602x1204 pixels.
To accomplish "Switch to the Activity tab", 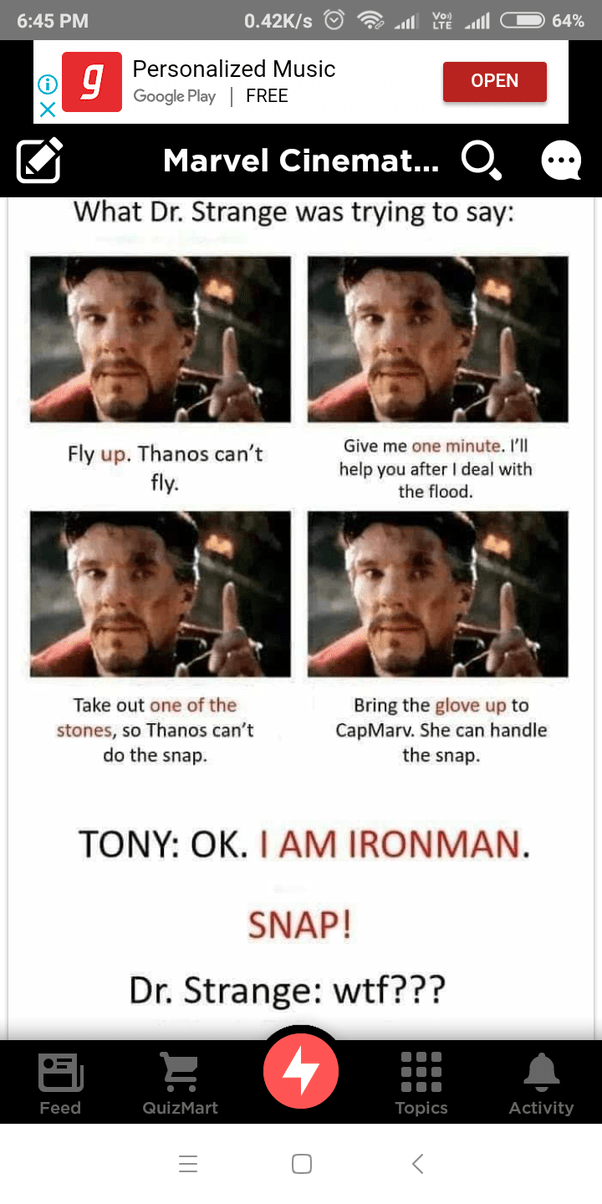I will (541, 1083).
